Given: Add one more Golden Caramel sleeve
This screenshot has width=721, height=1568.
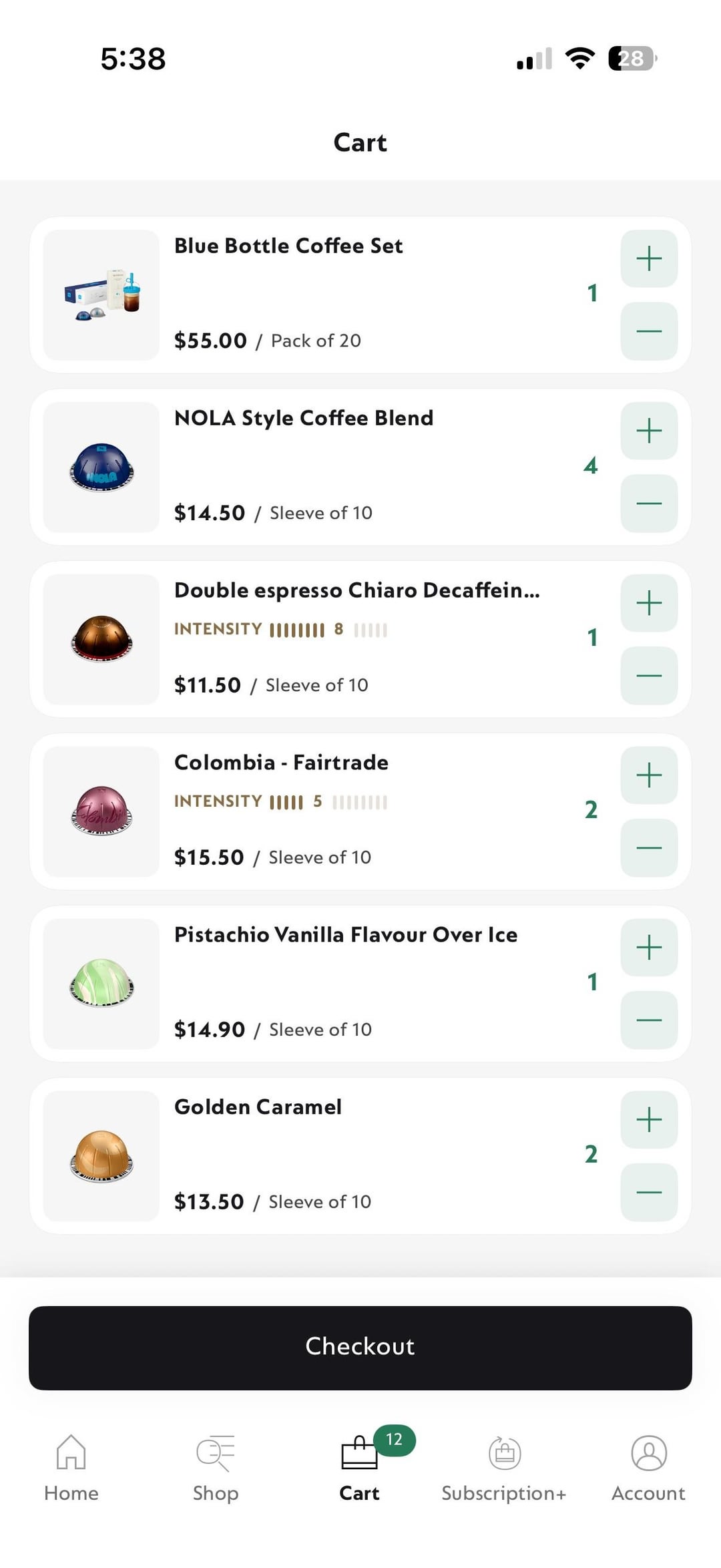Looking at the screenshot, I should (x=649, y=1120).
